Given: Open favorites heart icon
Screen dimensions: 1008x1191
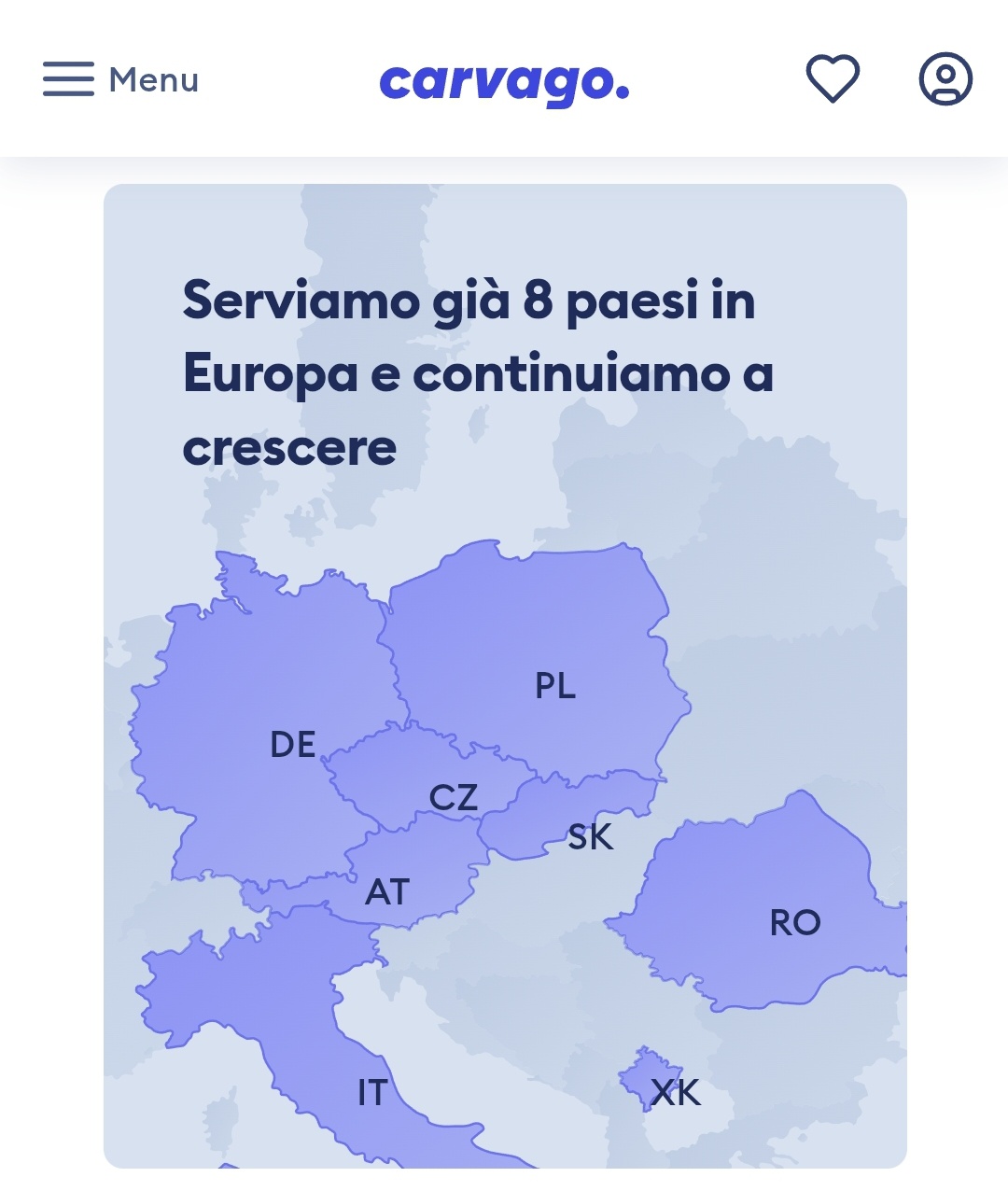Looking at the screenshot, I should click(833, 78).
